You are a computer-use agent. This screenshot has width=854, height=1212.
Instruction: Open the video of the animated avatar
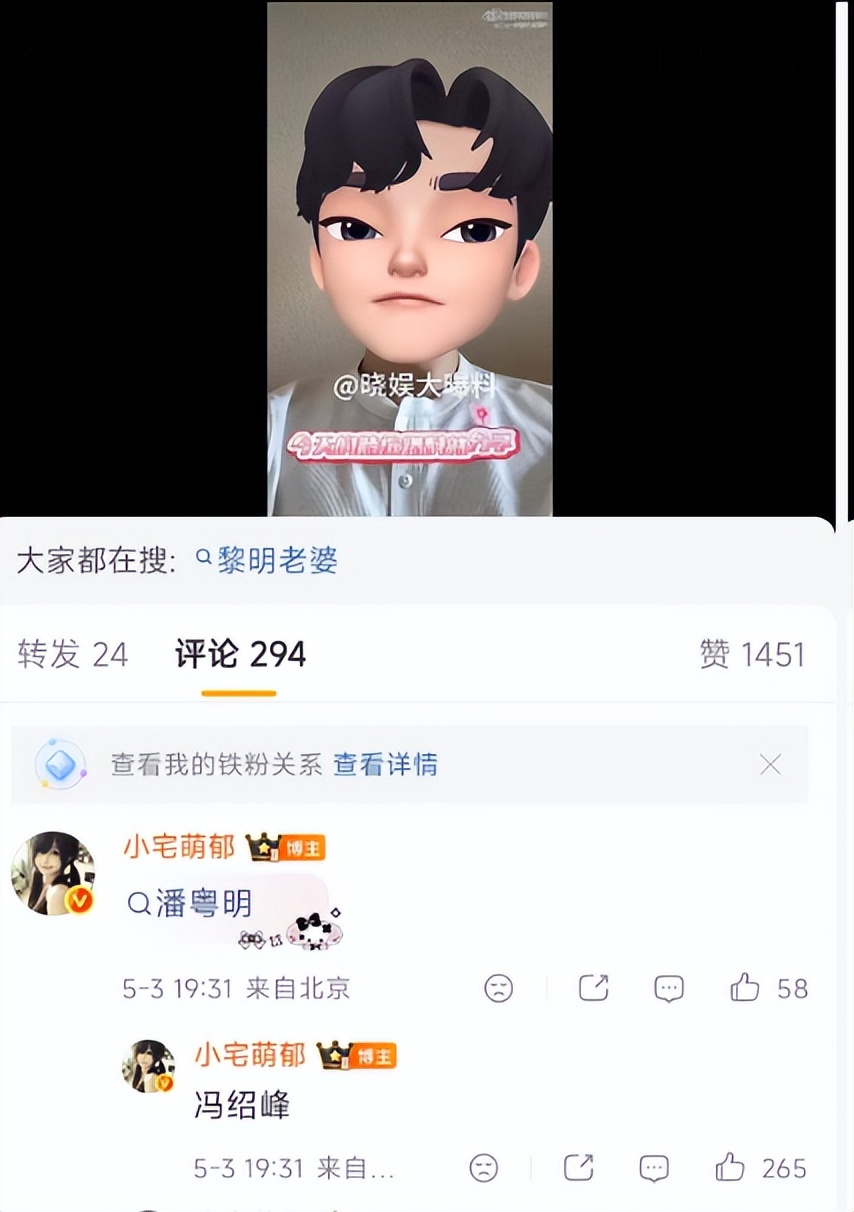410,258
